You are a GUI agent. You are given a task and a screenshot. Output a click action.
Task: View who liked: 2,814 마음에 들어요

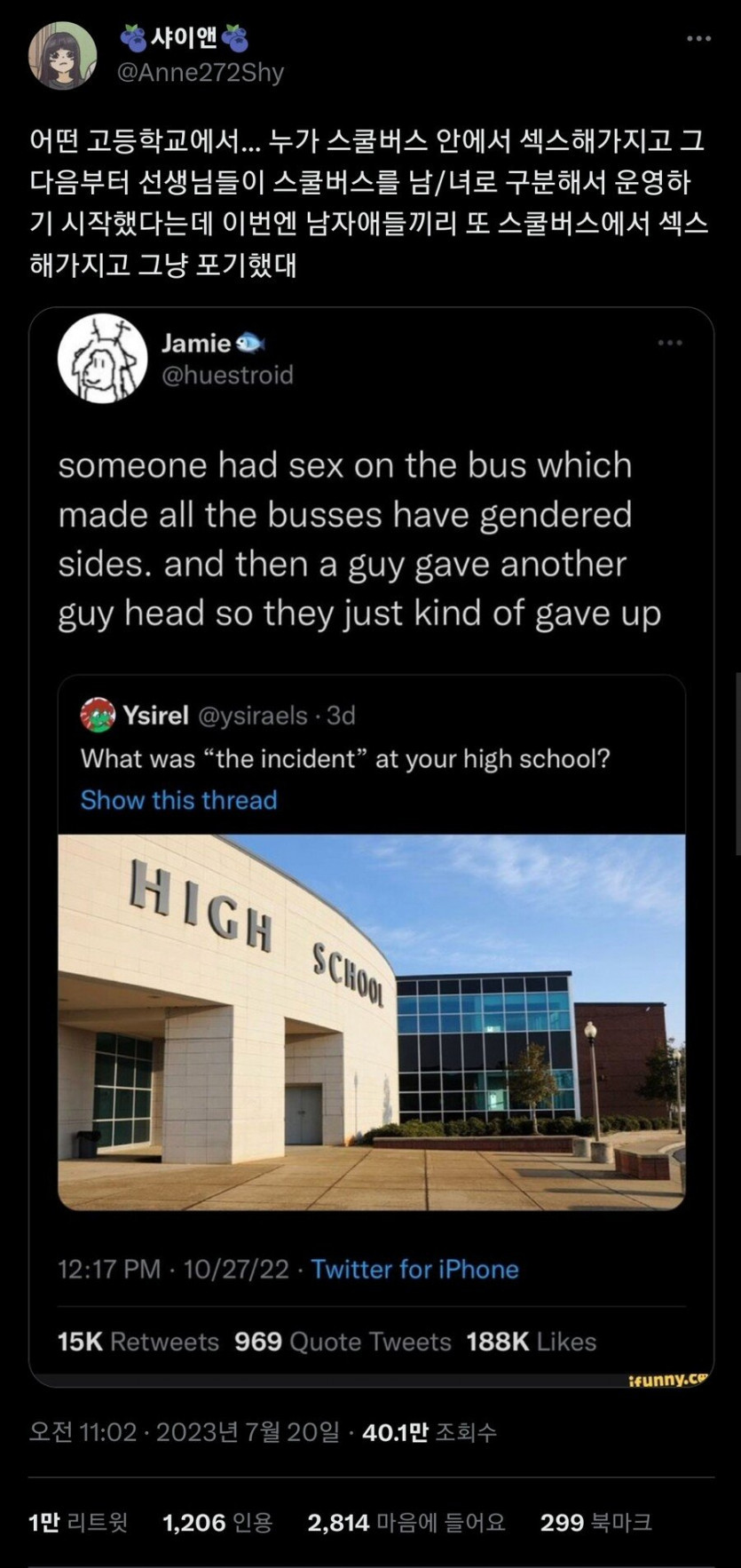(x=406, y=1523)
